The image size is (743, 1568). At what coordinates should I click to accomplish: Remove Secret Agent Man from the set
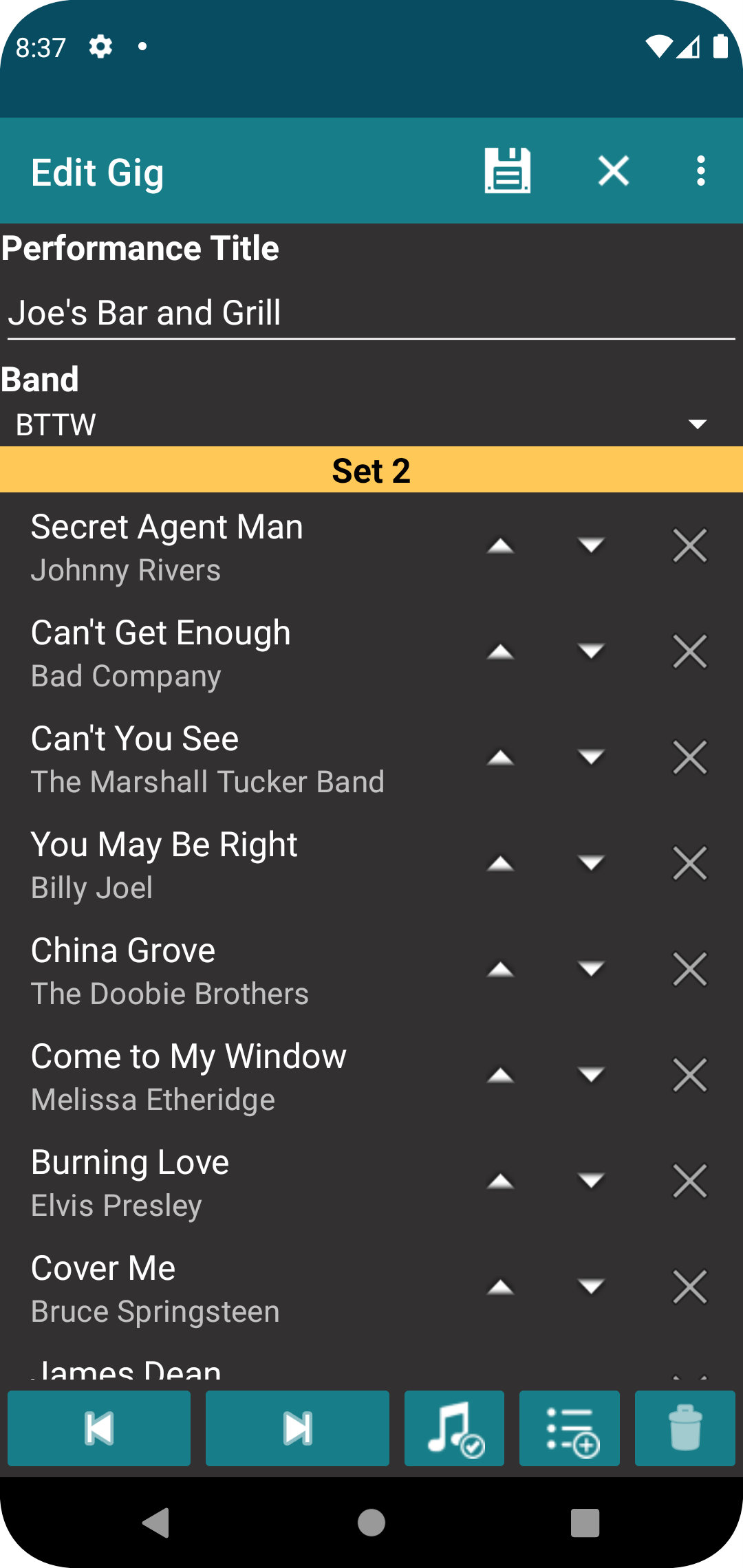[x=689, y=546]
